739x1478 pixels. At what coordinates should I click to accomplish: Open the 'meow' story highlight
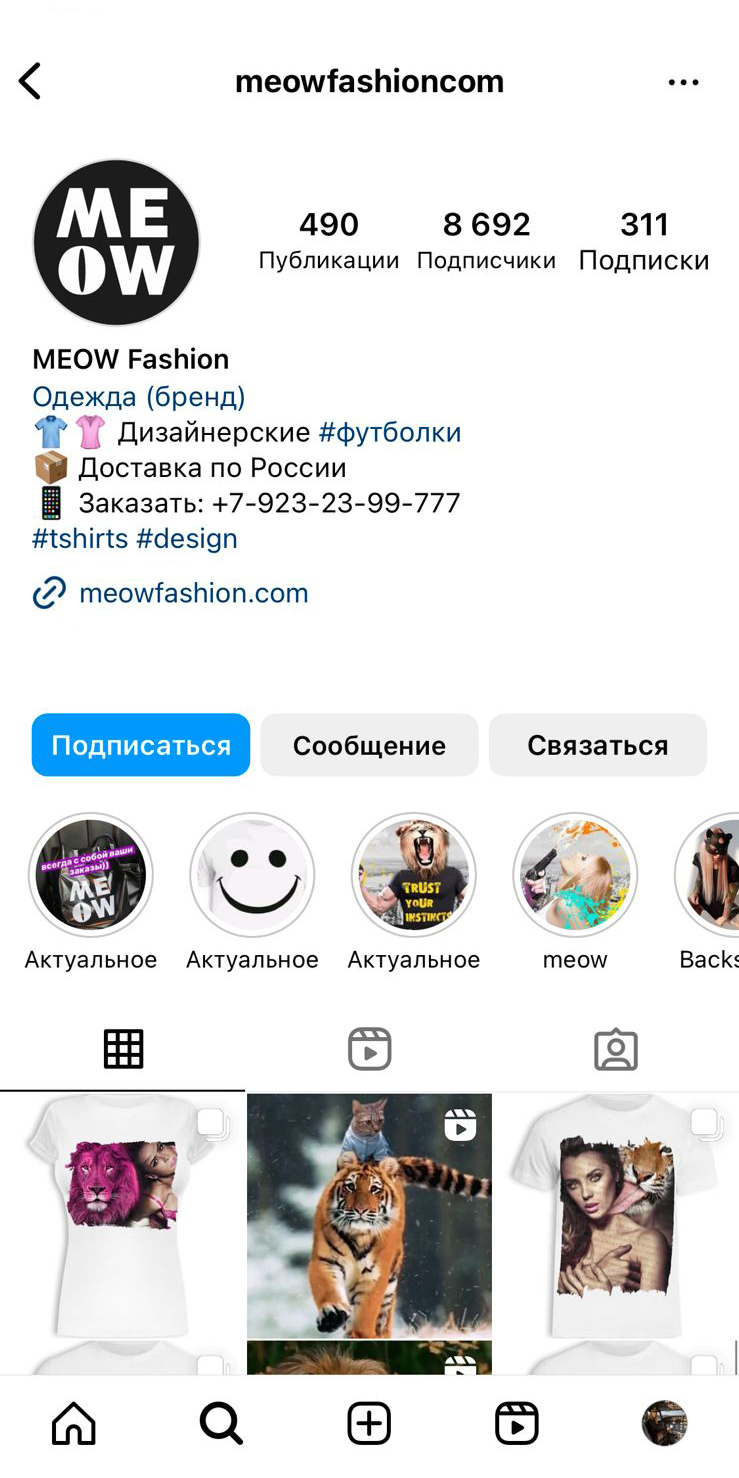click(575, 875)
